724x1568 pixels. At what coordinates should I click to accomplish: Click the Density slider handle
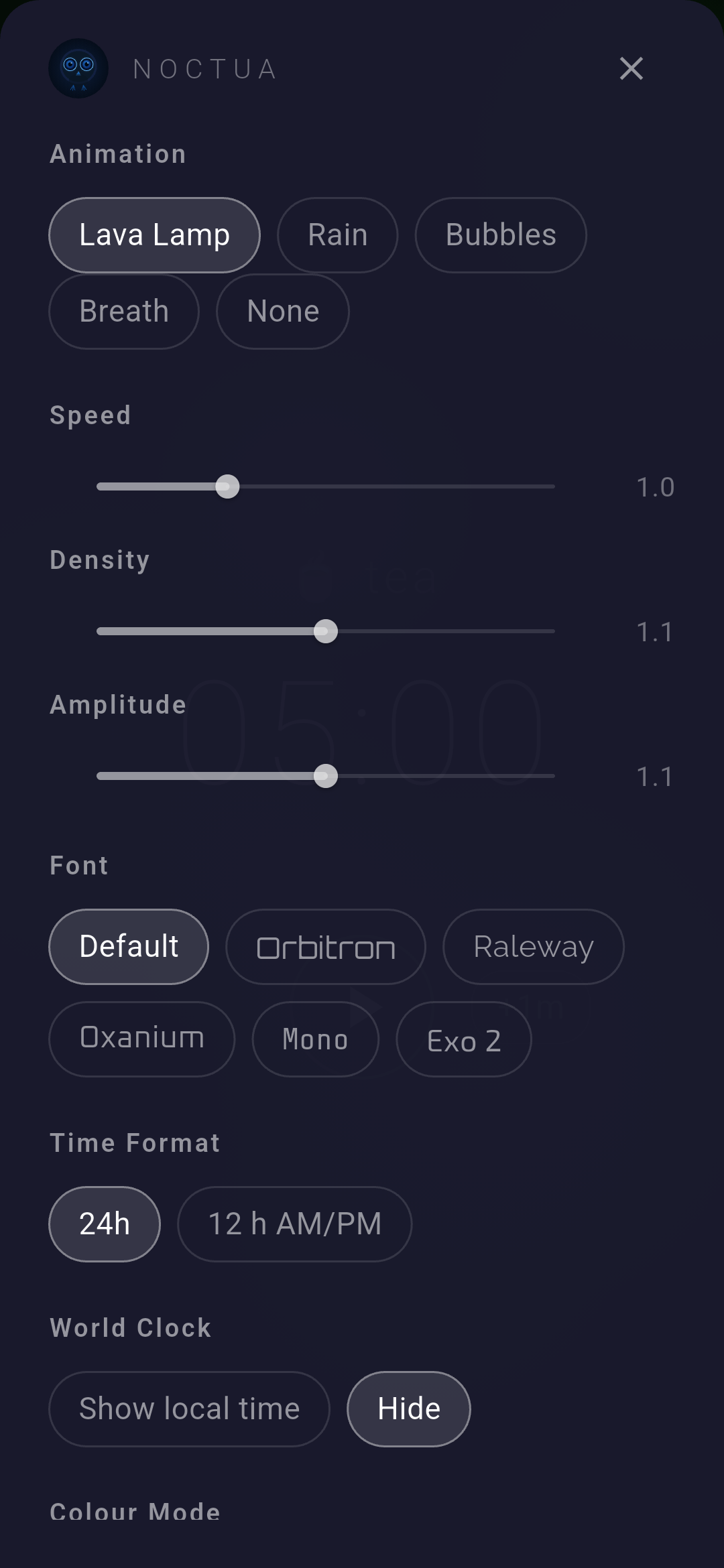point(326,631)
